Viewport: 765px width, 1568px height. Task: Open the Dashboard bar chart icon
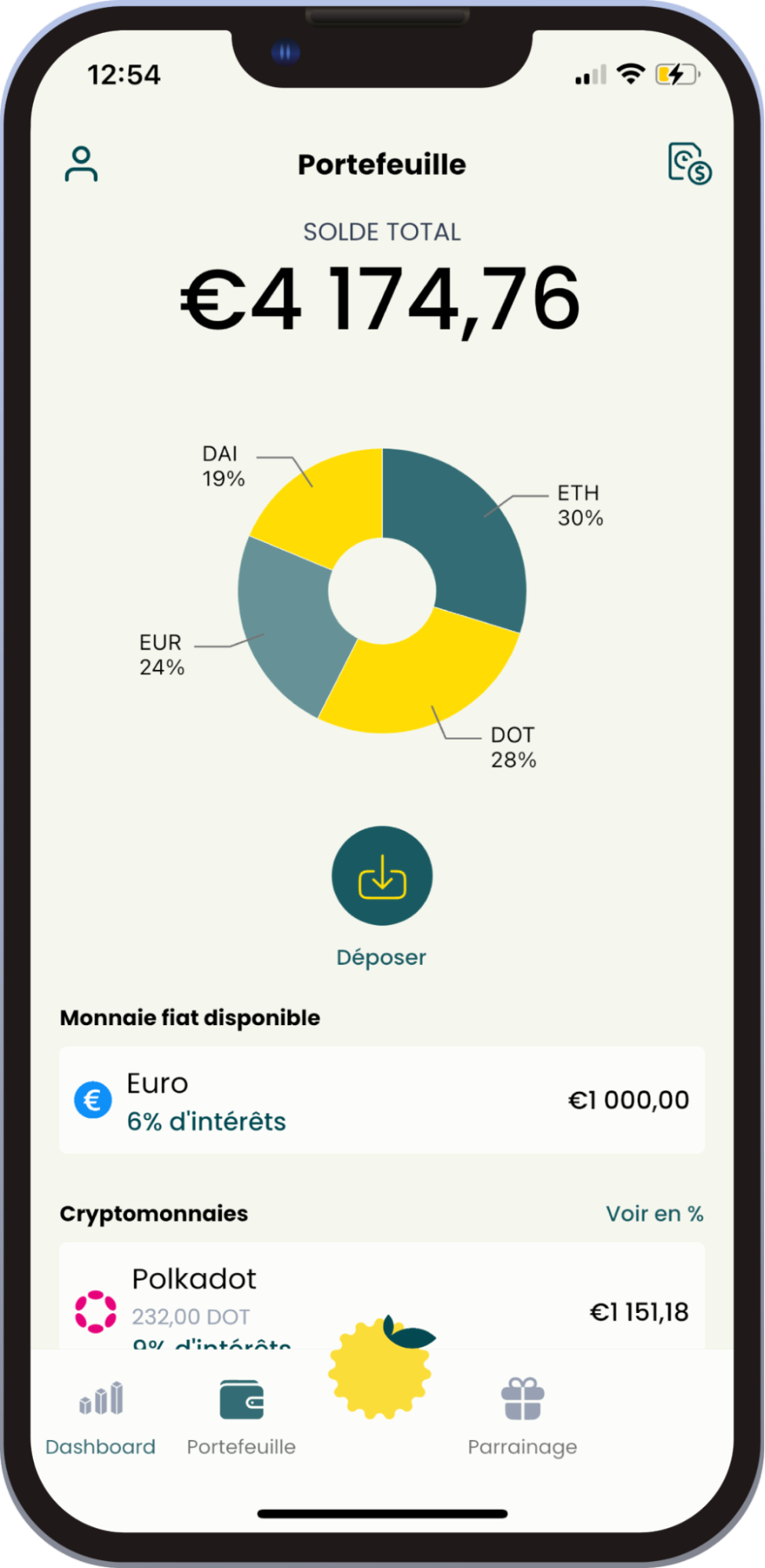100,1398
